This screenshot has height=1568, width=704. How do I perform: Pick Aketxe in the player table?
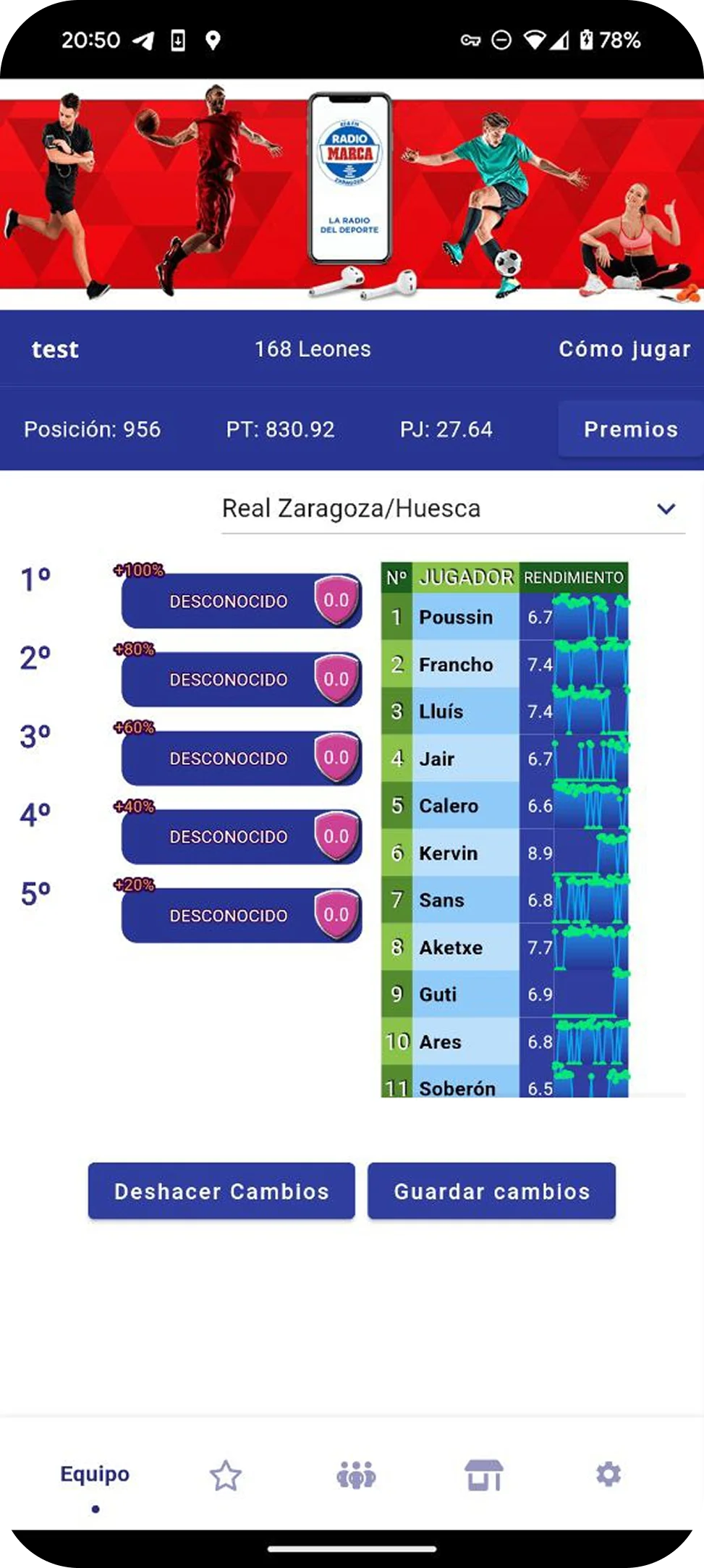point(451,948)
